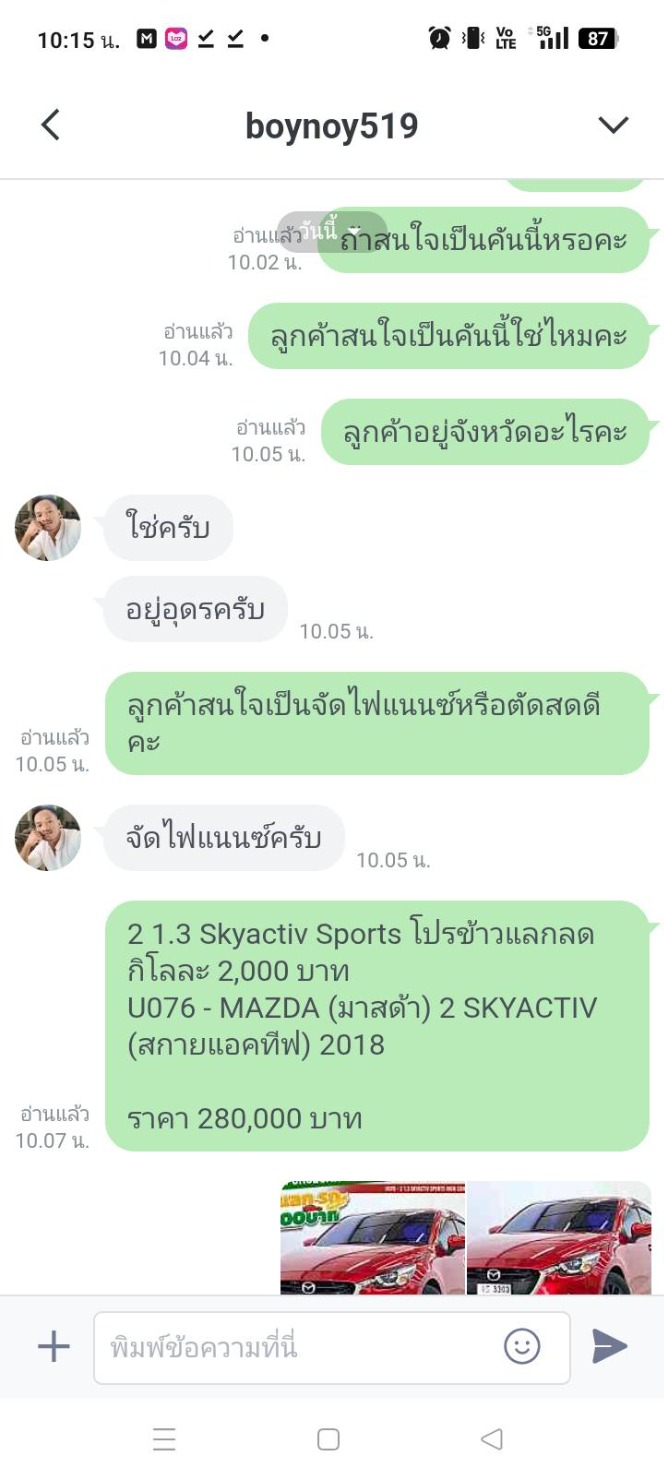View the car photo with promo banner

click(x=372, y=1238)
